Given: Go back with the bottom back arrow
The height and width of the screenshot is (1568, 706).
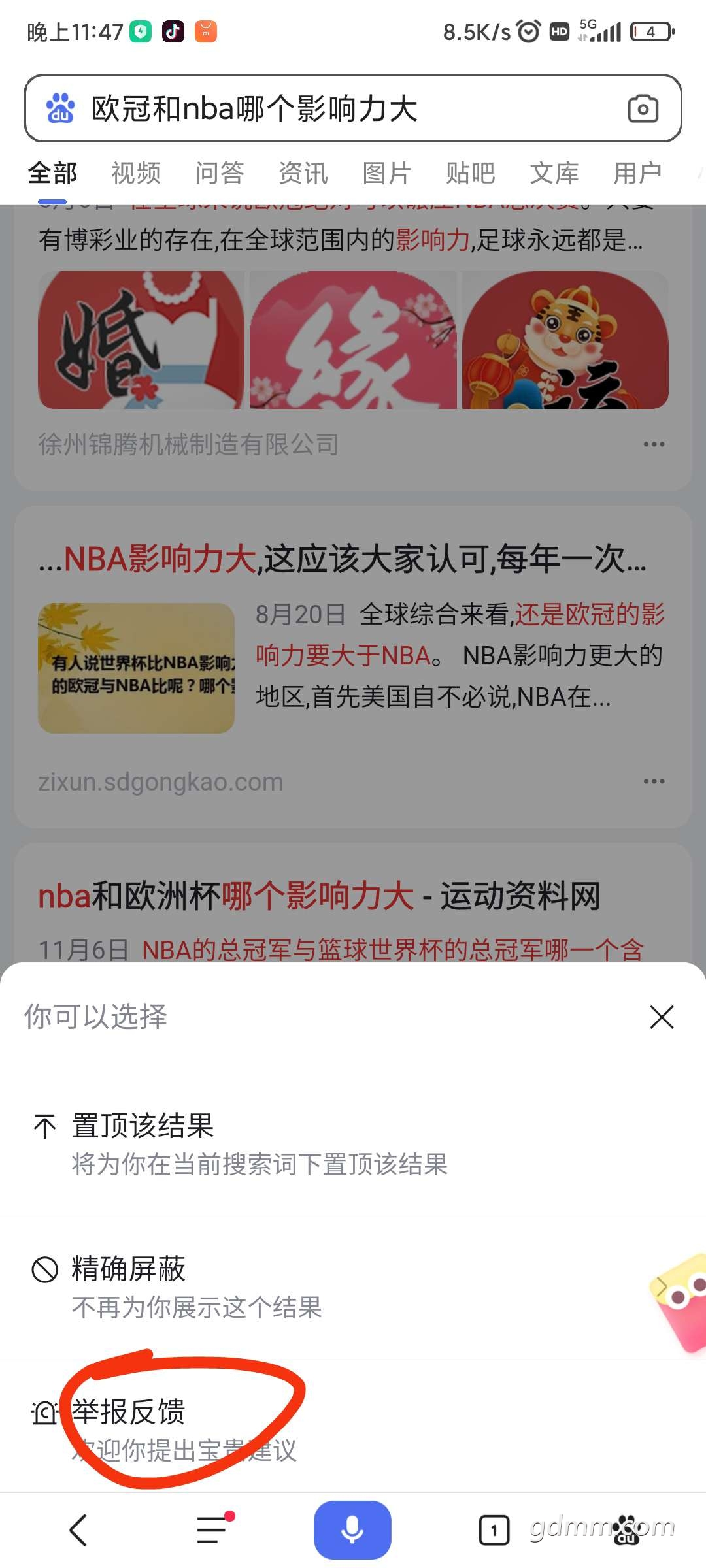Looking at the screenshot, I should click(x=78, y=1530).
